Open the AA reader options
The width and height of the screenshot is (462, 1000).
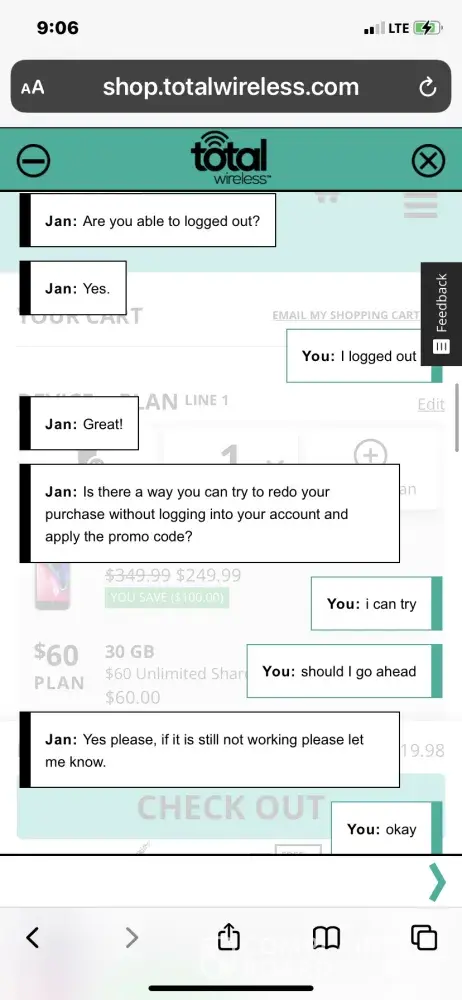click(33, 87)
